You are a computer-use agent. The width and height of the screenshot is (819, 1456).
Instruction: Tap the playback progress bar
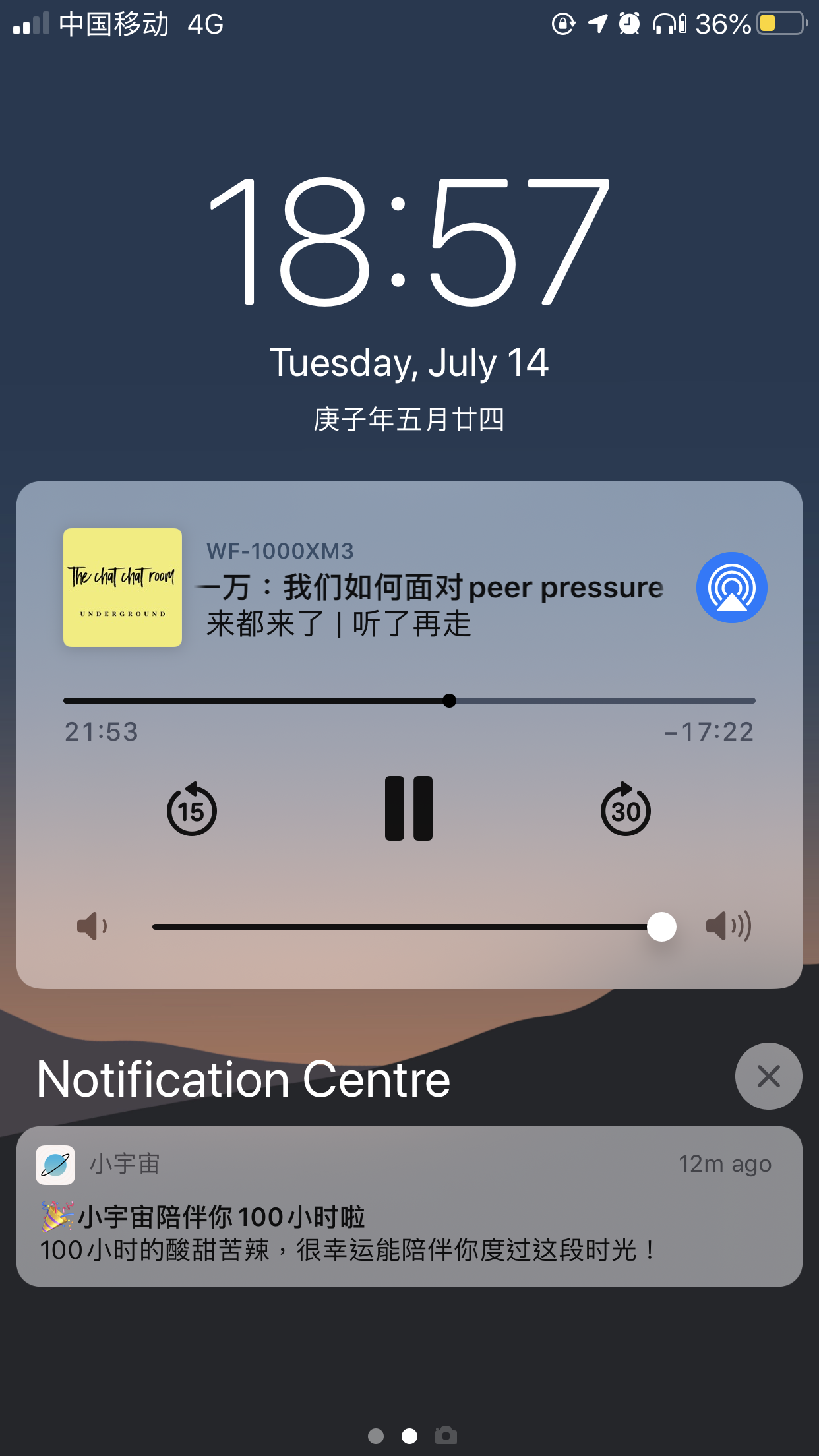coord(409,700)
